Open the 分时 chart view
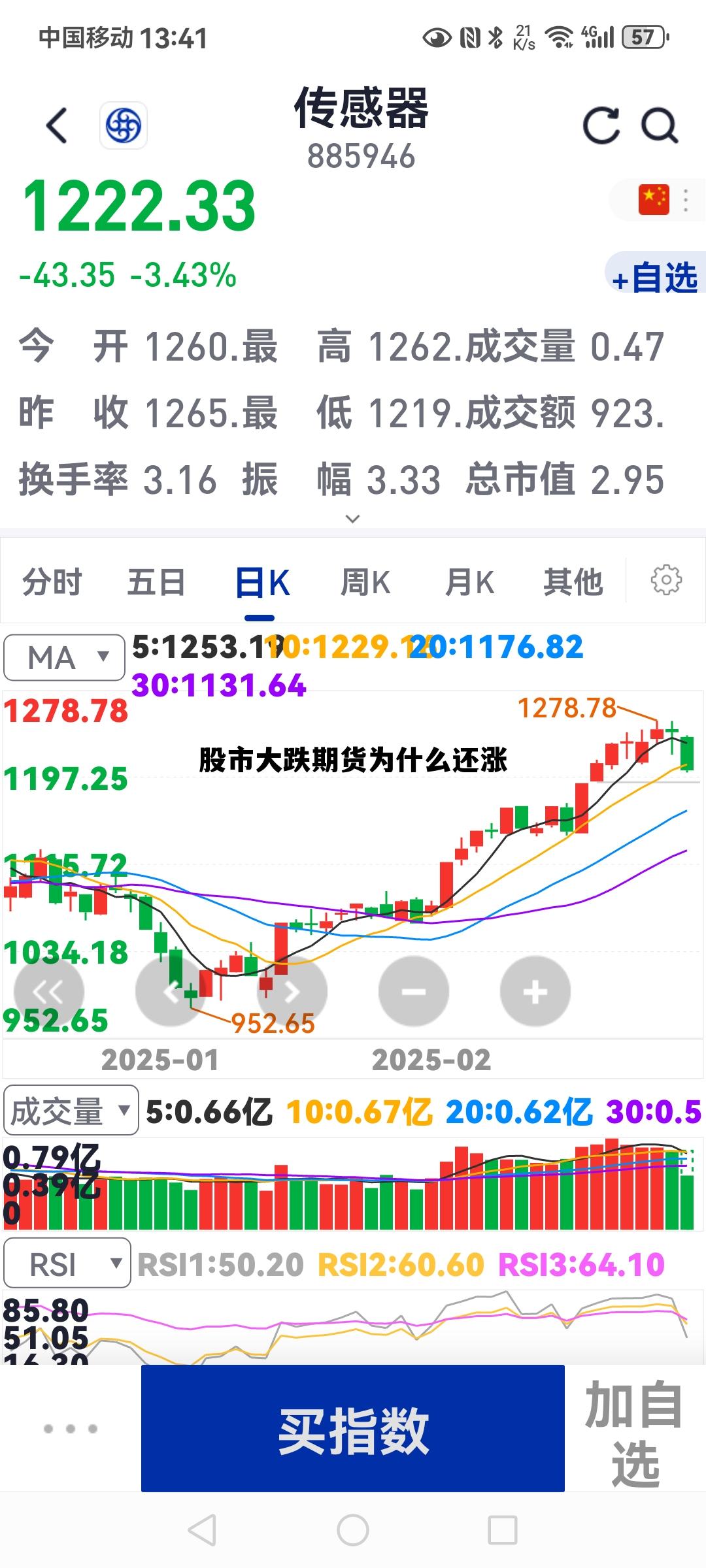This screenshot has width=706, height=1568. [52, 581]
